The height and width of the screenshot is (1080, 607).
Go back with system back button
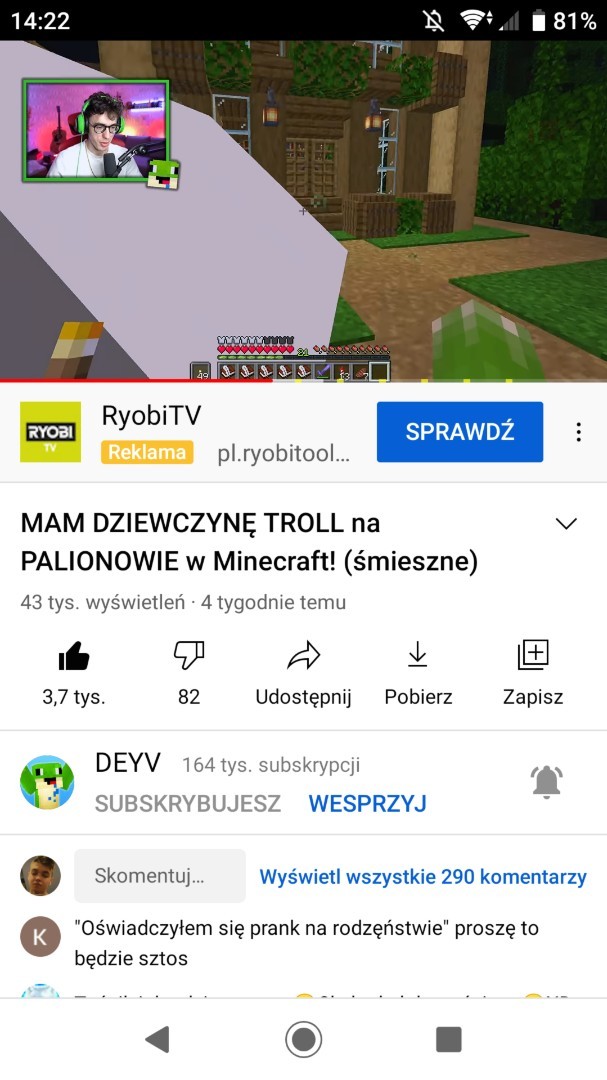coord(157,1040)
